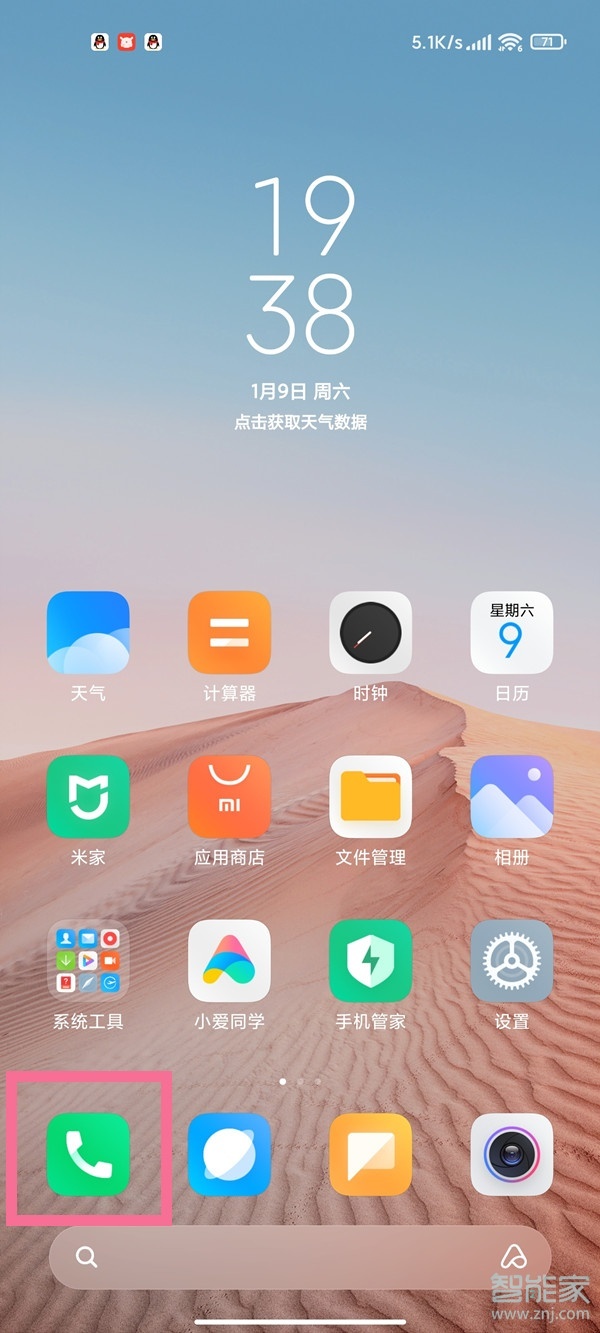Open the 天气 weather app
Viewport: 600px width, 1333px height.
(88, 633)
